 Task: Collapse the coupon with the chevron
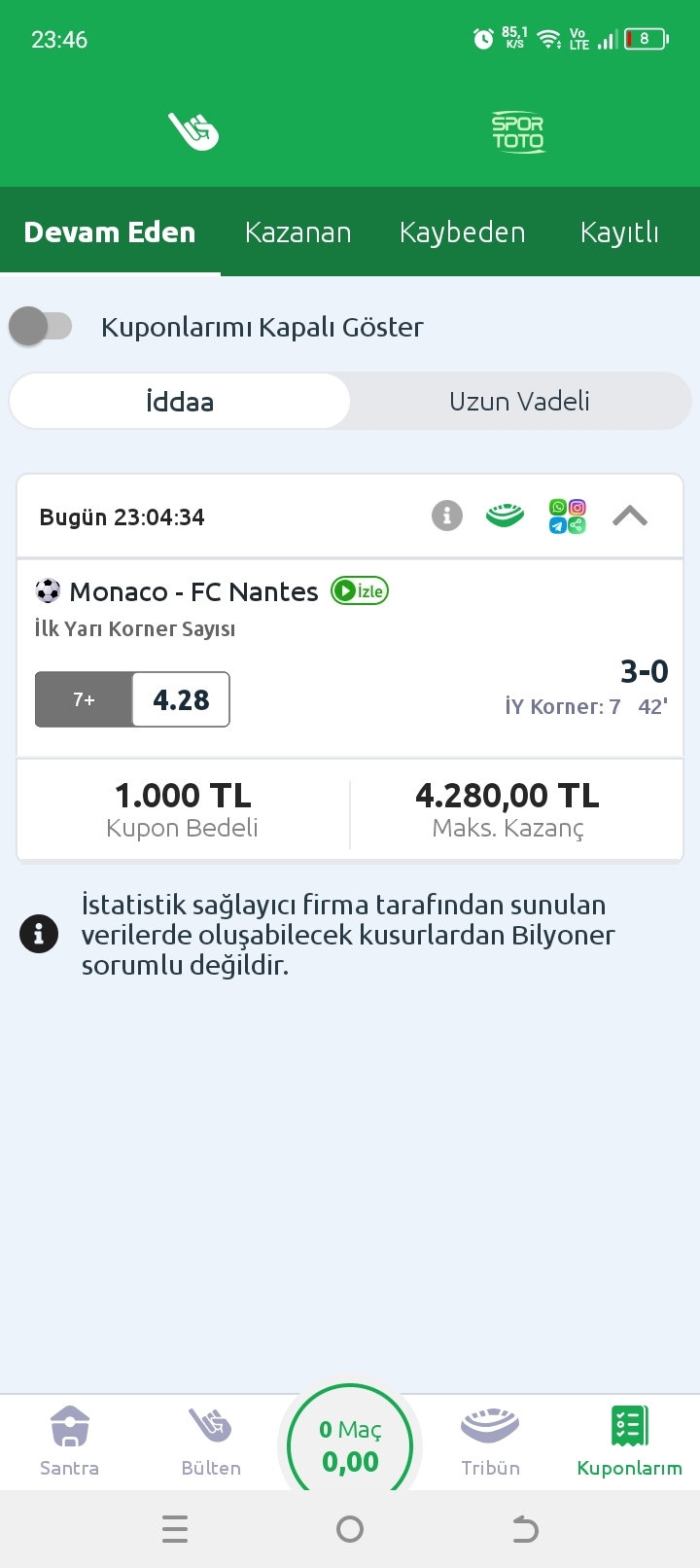pyautogui.click(x=630, y=516)
